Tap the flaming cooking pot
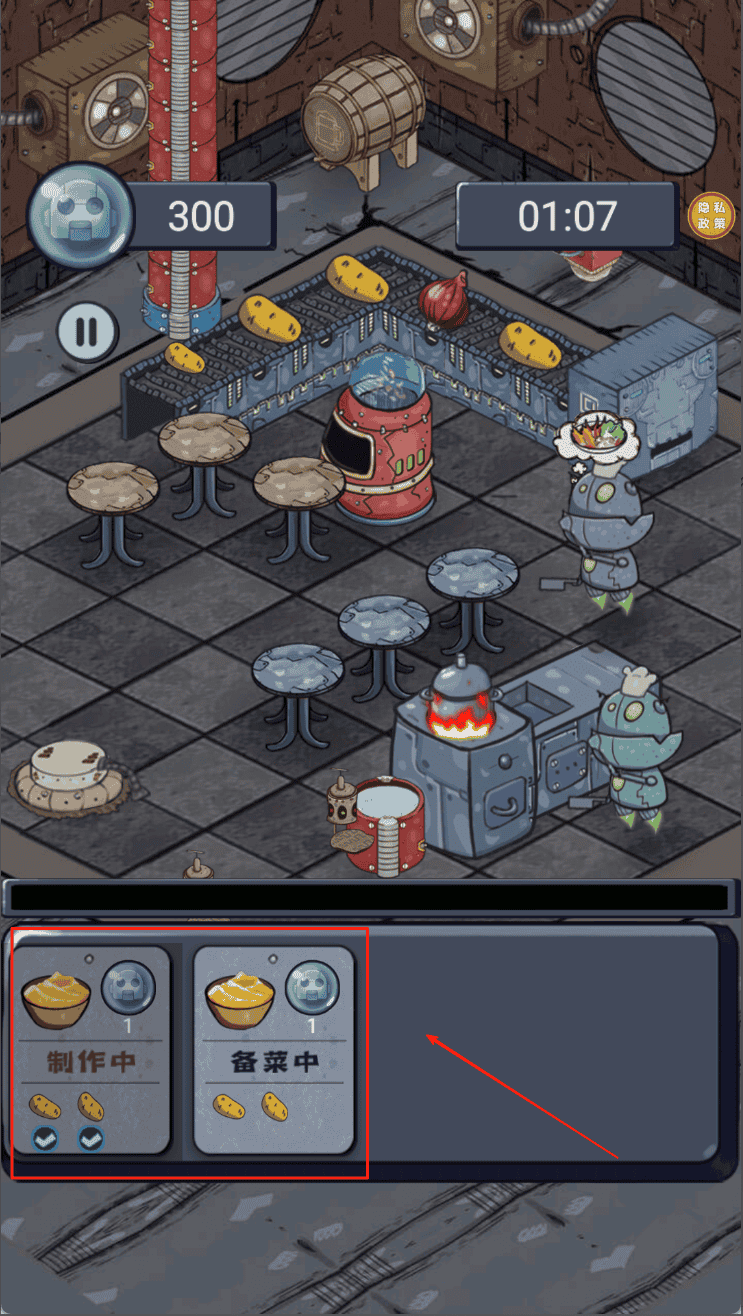 coord(461,701)
